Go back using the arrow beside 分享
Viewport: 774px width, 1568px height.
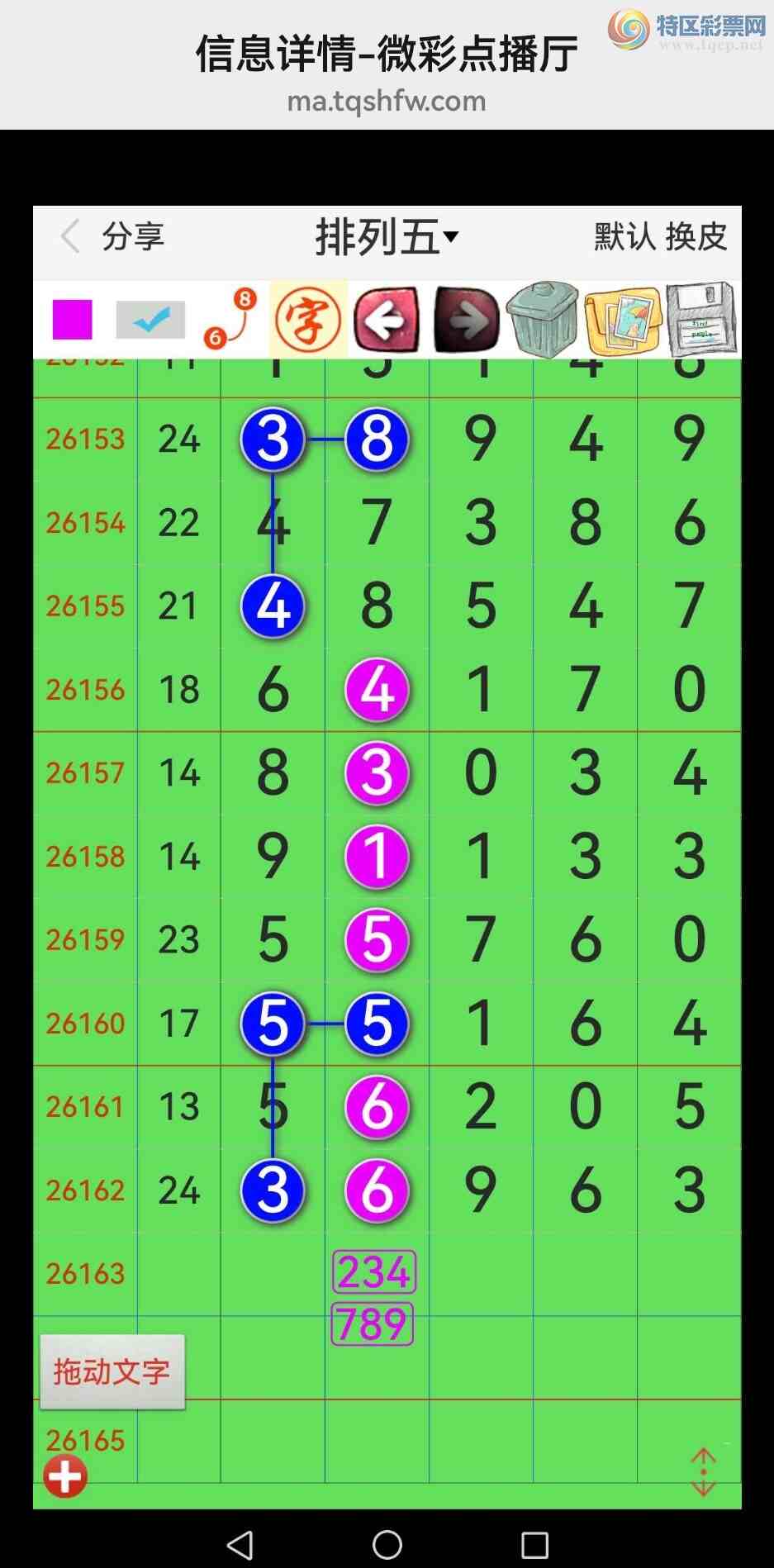[x=71, y=237]
